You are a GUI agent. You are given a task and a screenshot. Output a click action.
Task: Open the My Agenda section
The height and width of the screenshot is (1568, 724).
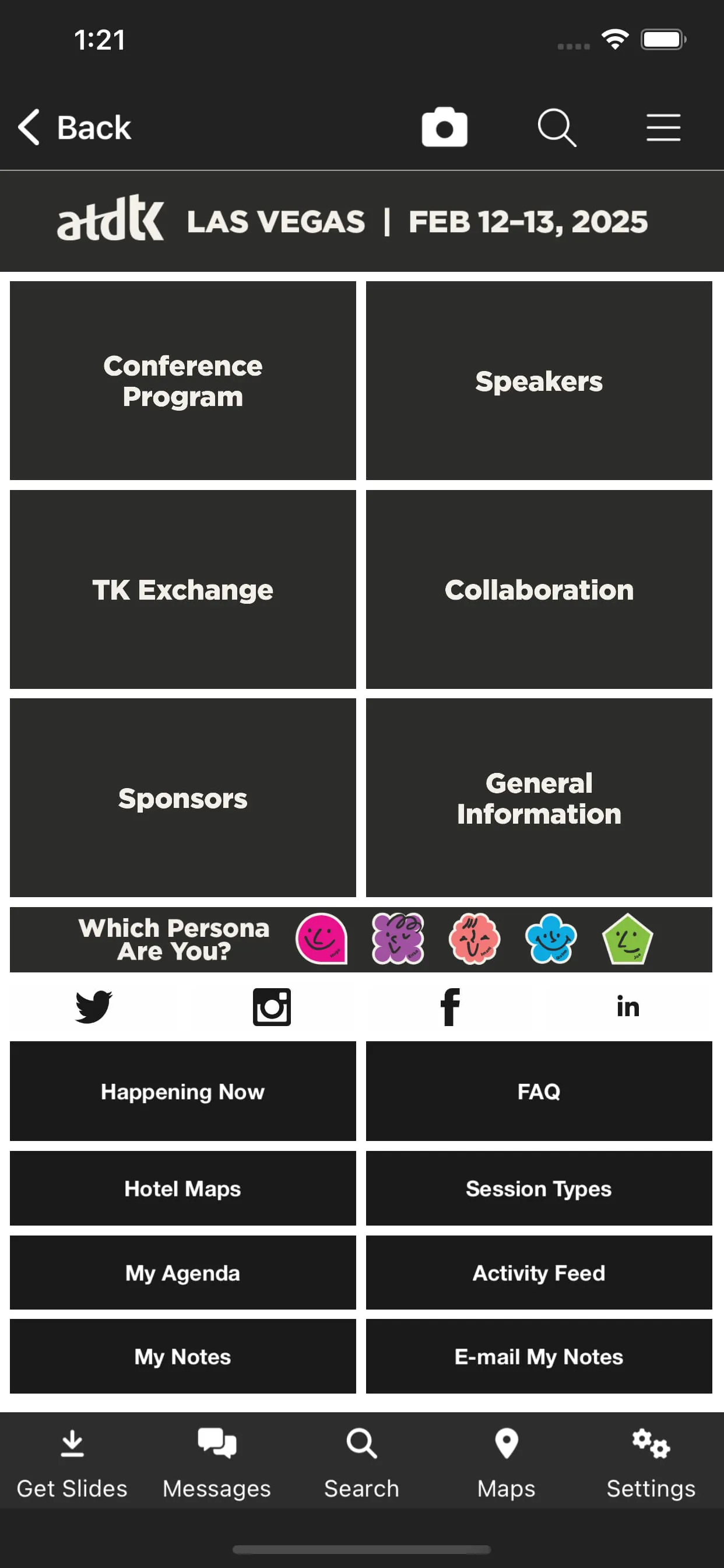pos(182,1273)
